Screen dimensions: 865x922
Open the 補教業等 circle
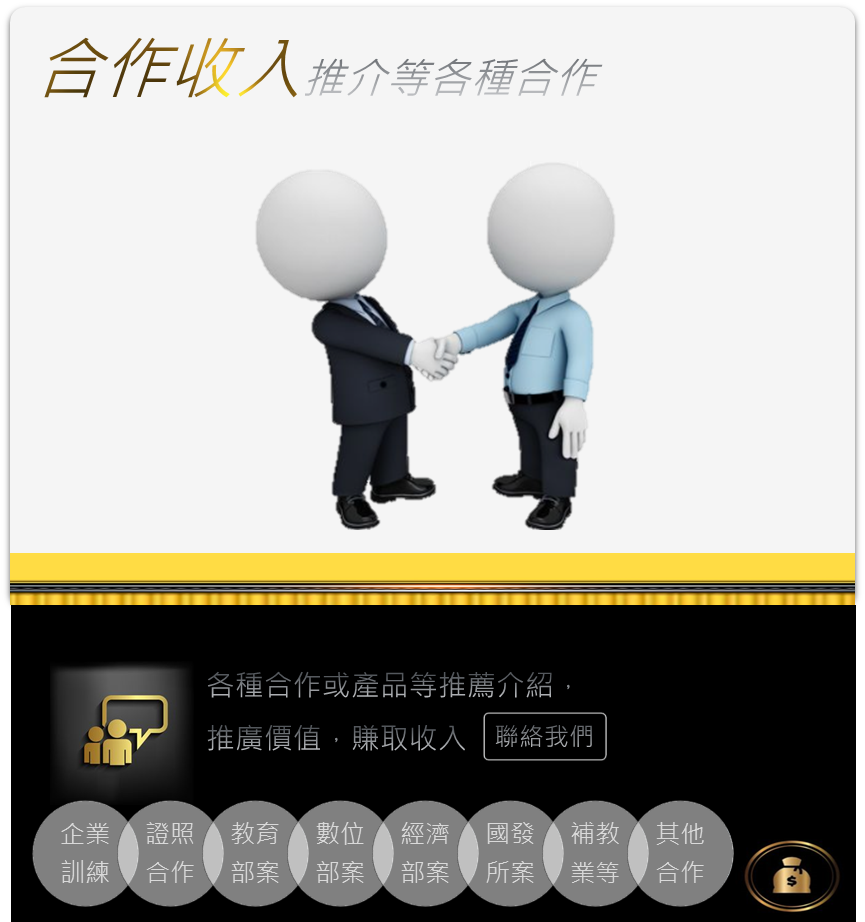point(595,853)
